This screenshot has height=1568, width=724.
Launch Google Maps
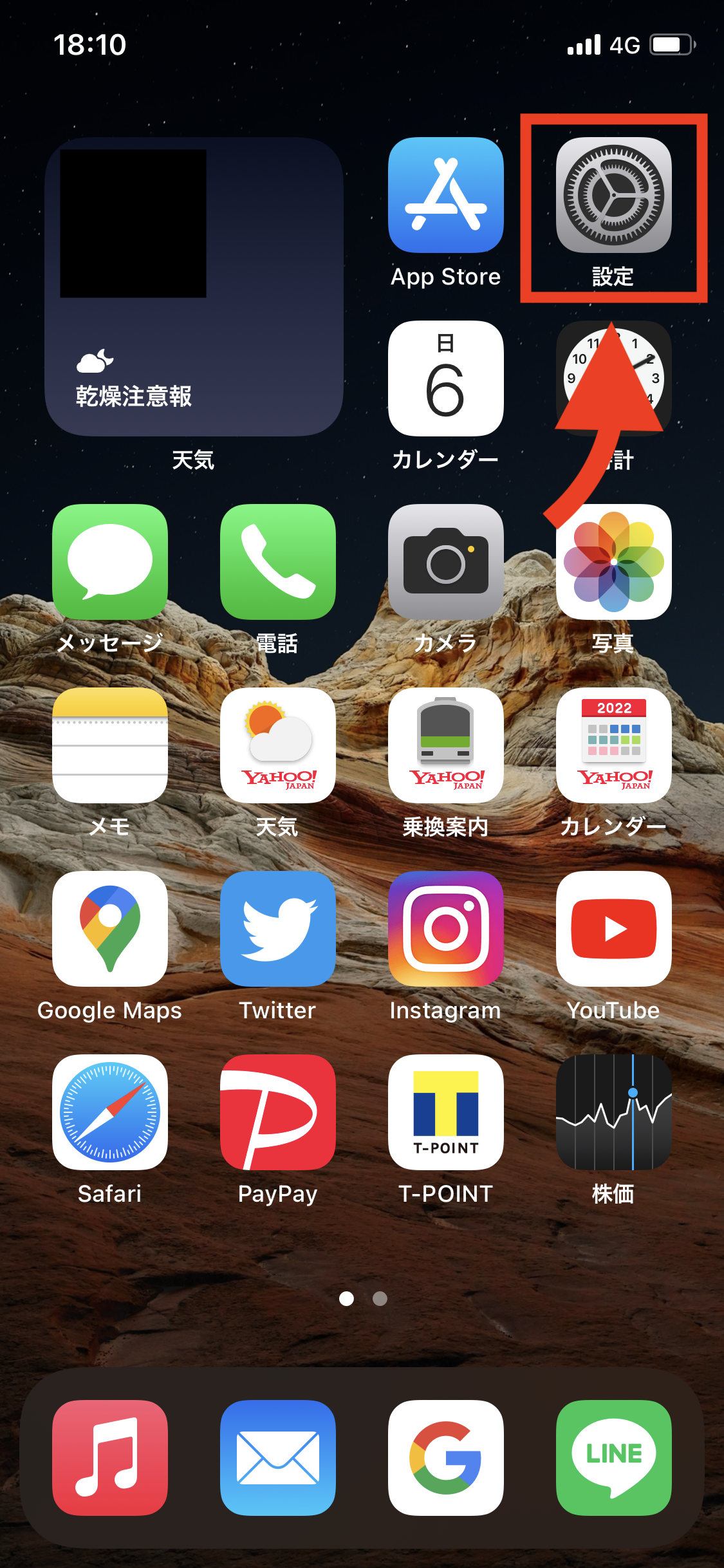click(x=110, y=929)
